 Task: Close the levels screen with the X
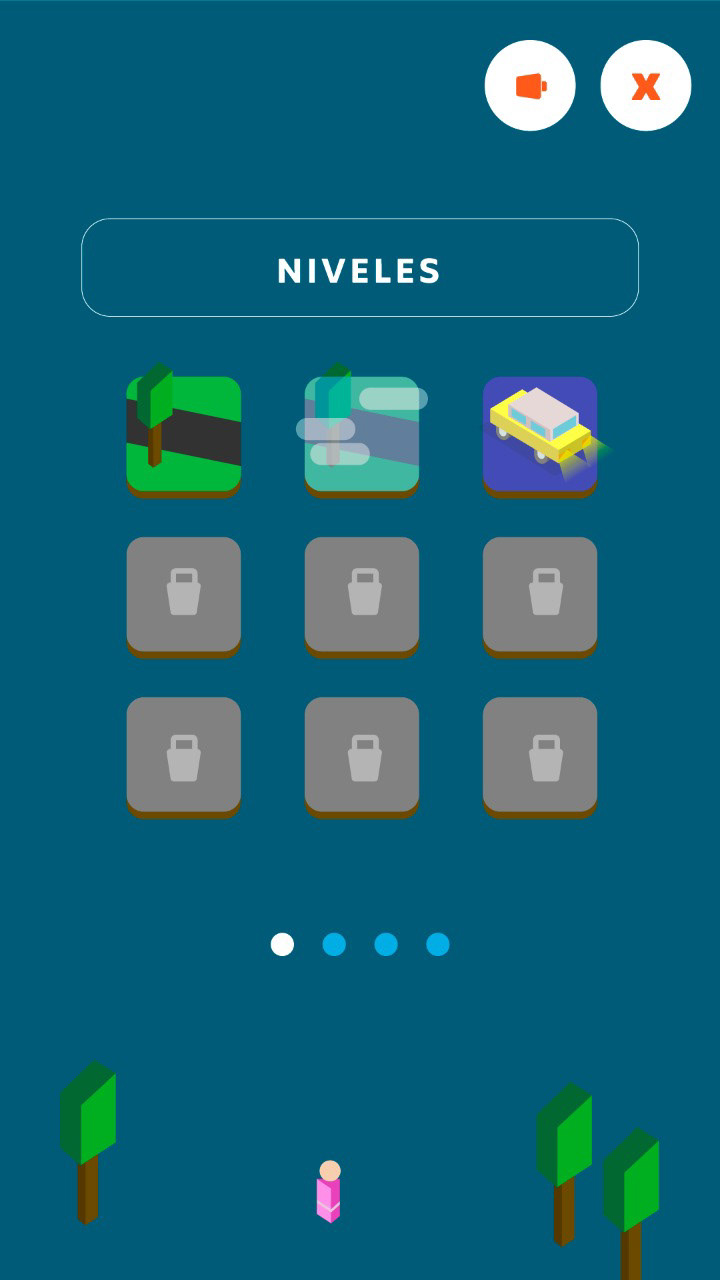[645, 86]
